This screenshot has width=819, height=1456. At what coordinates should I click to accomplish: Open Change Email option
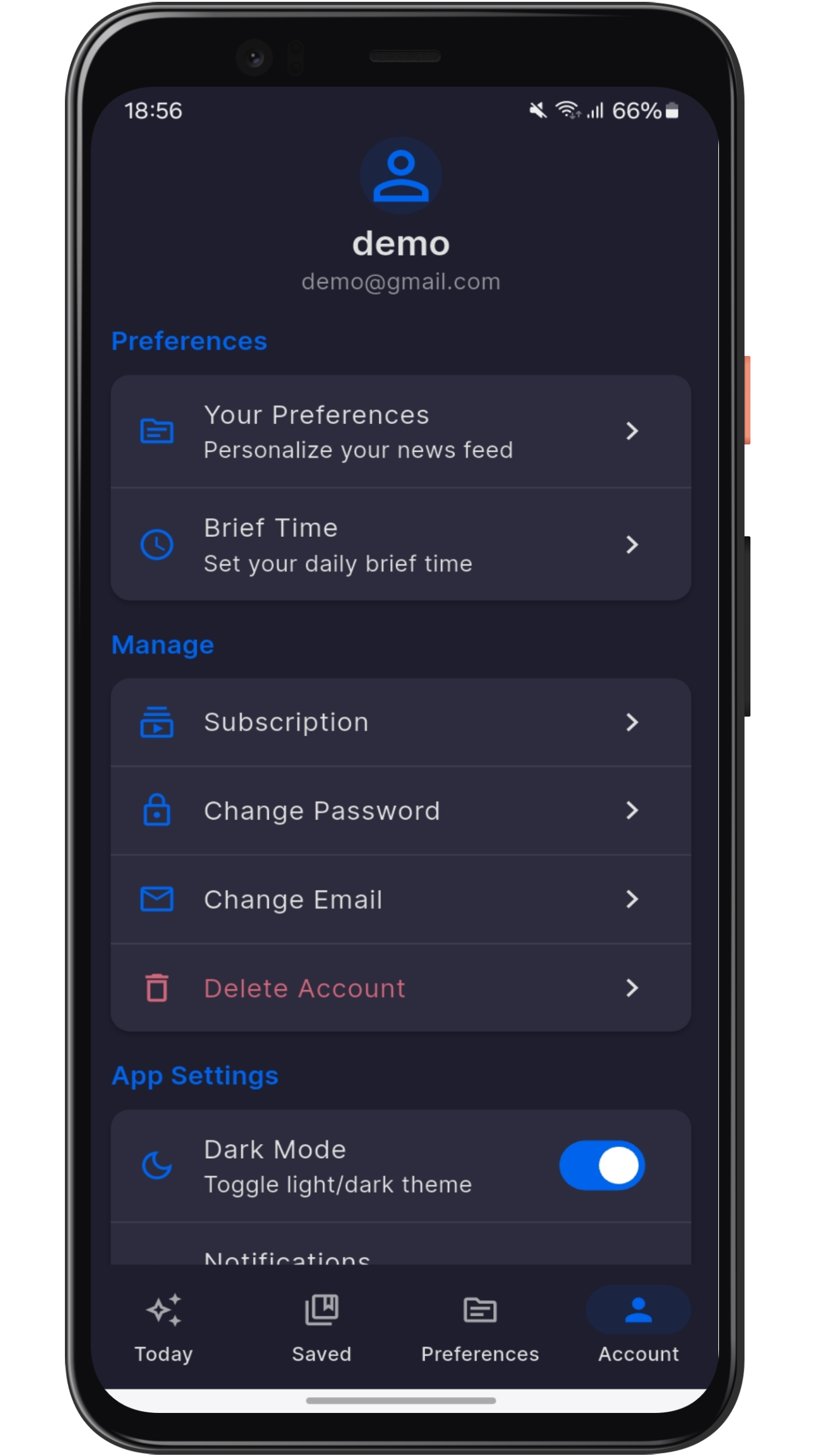pos(400,900)
